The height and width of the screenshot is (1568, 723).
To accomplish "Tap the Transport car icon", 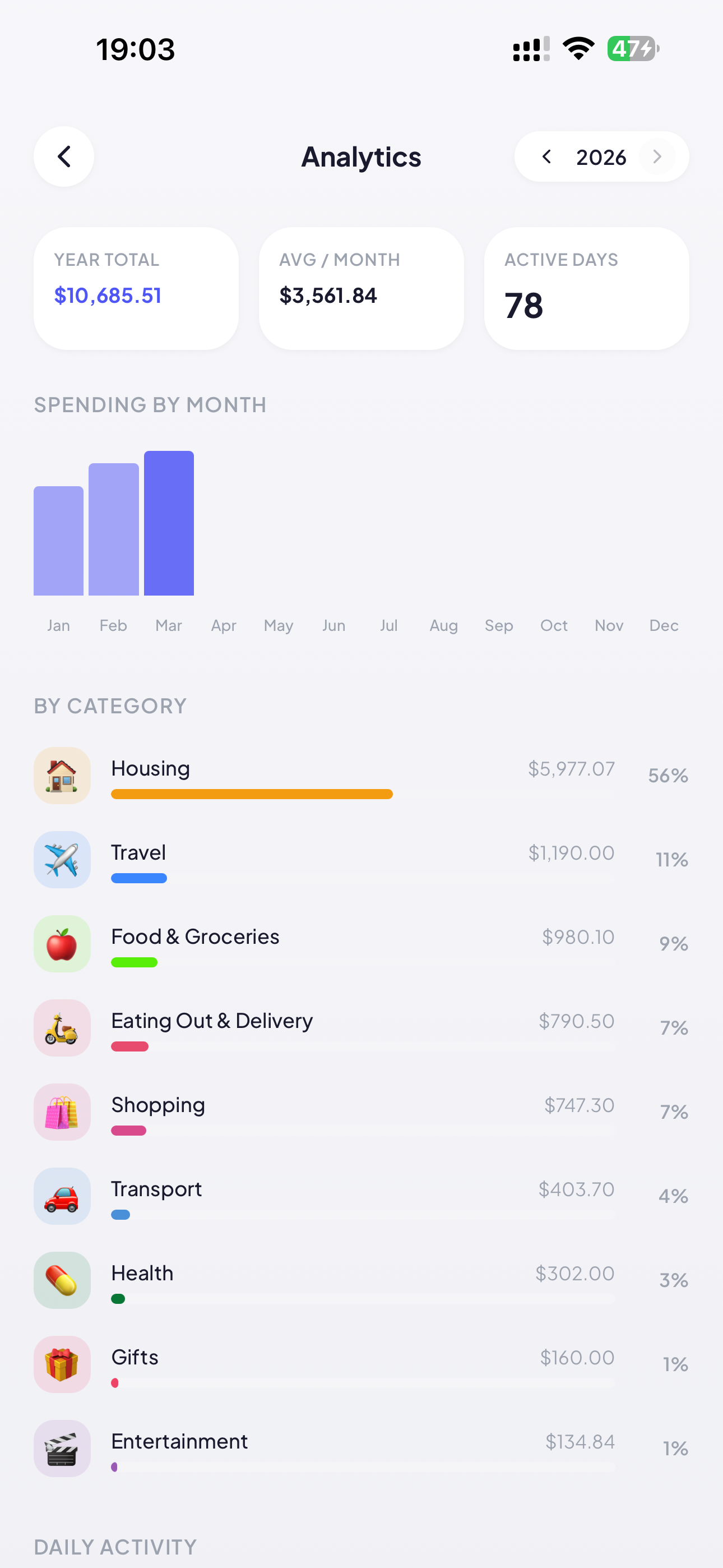I will point(62,1196).
